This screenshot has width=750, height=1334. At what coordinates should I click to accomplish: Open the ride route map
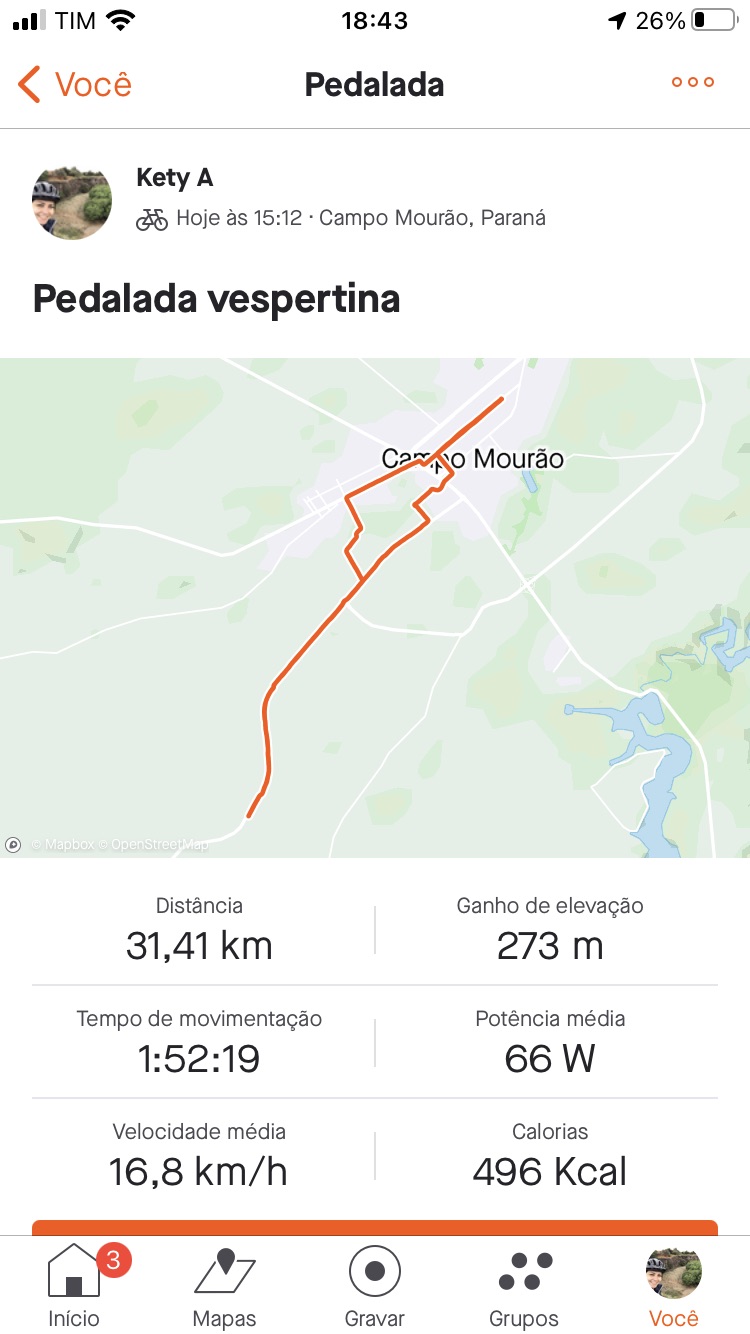point(375,608)
